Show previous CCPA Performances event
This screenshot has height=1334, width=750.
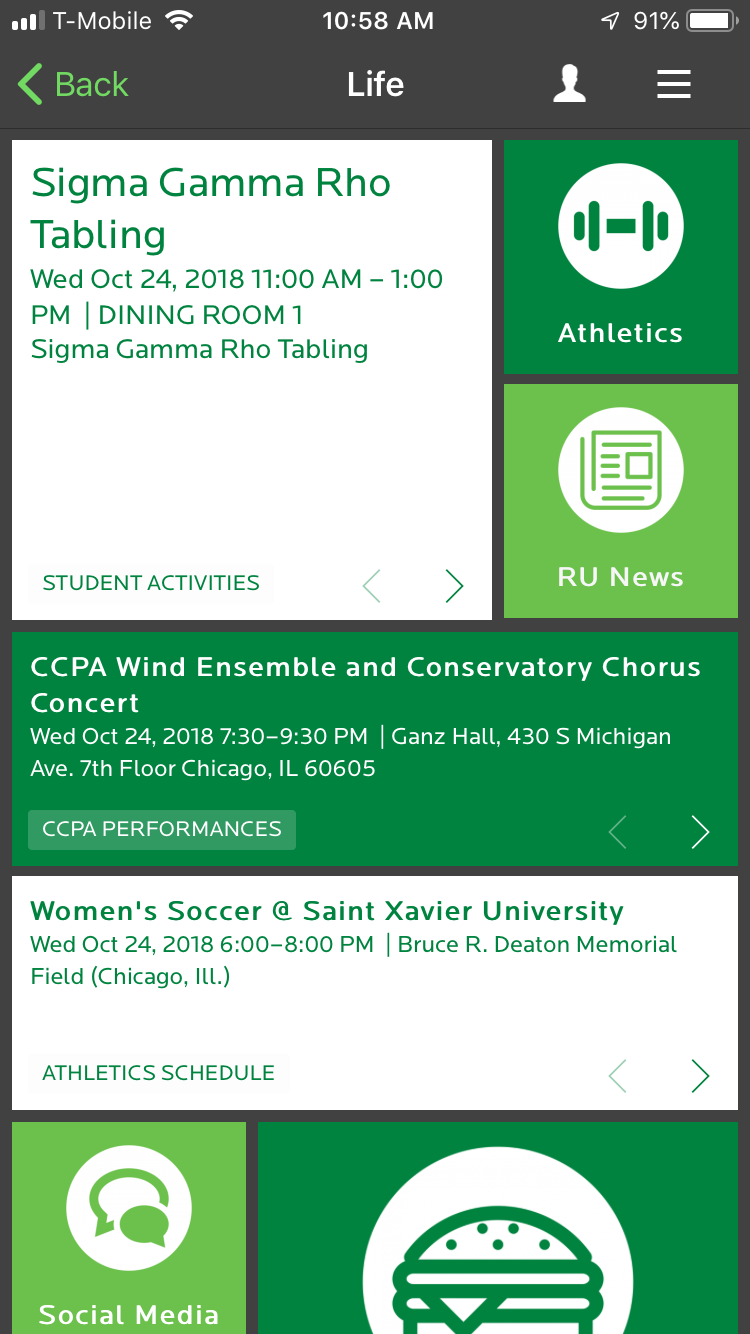pos(618,831)
